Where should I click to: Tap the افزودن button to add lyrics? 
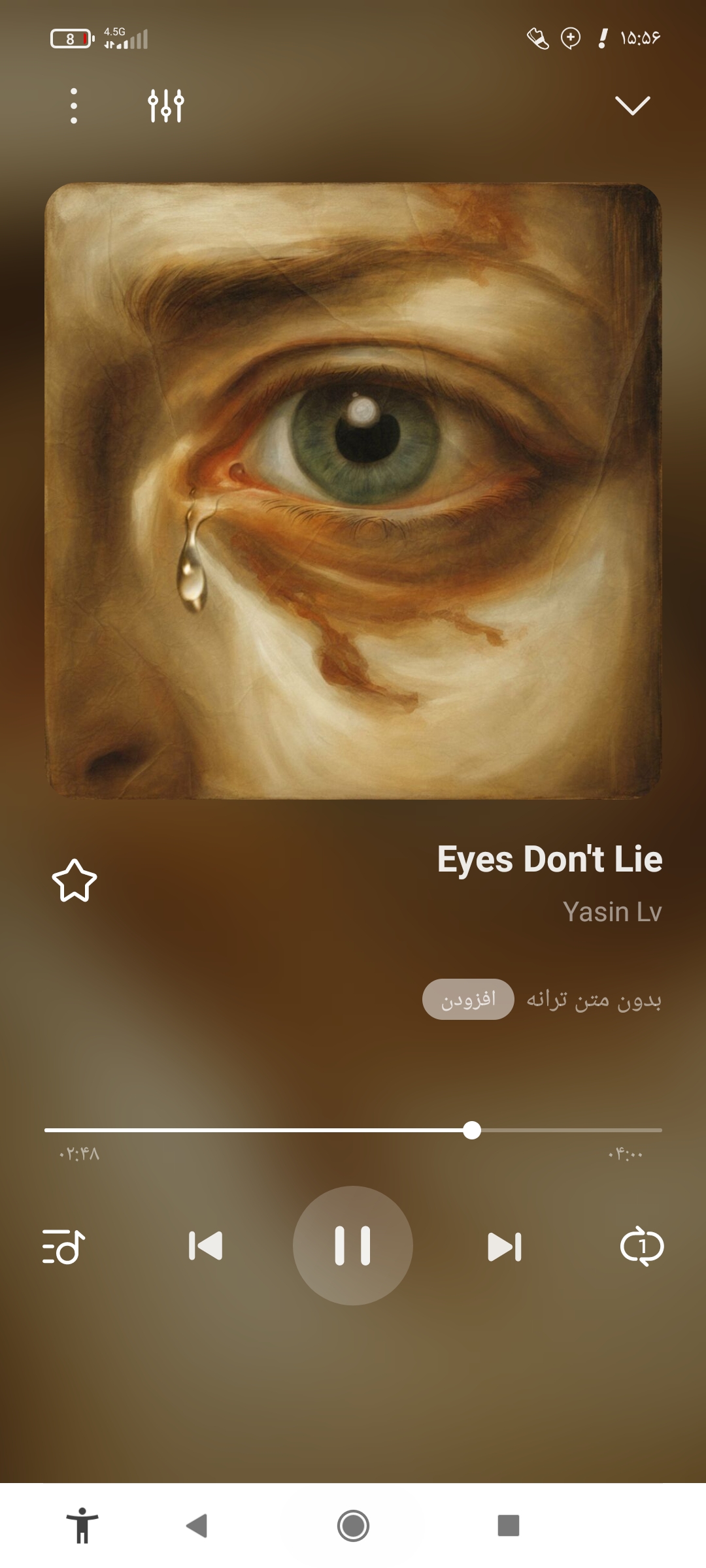coord(468,999)
